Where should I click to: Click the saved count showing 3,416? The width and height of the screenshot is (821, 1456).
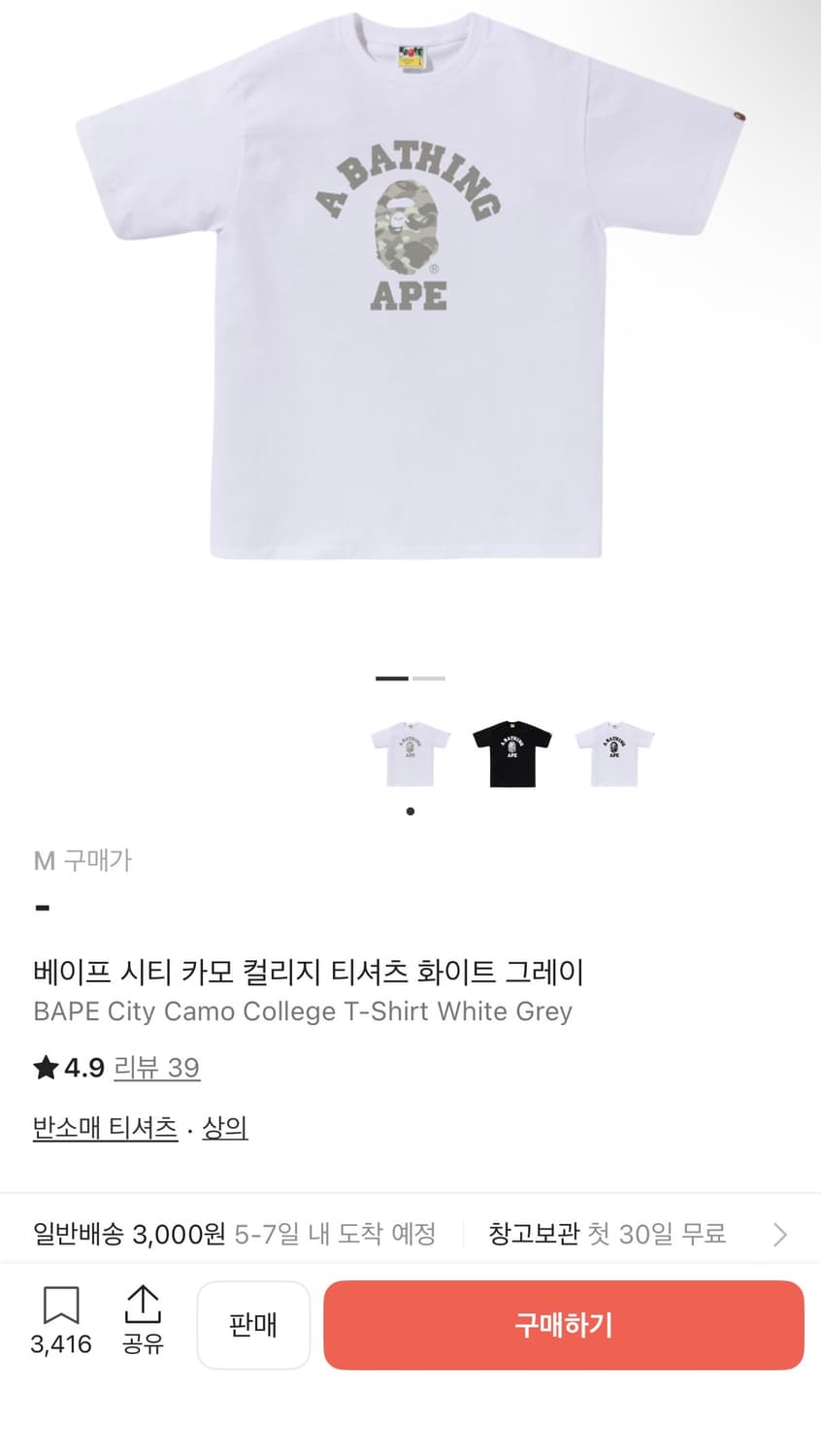pos(61,1345)
